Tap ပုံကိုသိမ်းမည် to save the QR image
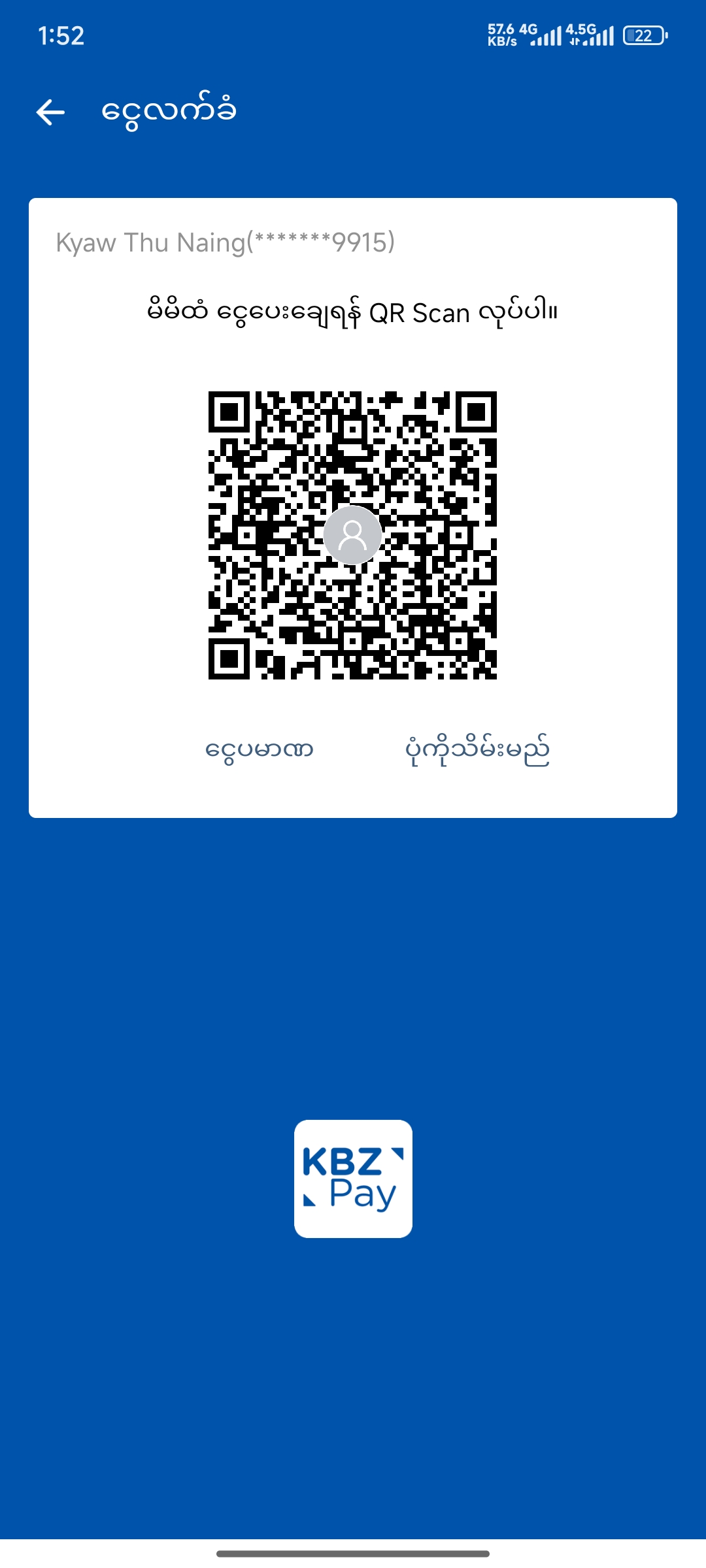The height and width of the screenshot is (1568, 706). coord(477,749)
